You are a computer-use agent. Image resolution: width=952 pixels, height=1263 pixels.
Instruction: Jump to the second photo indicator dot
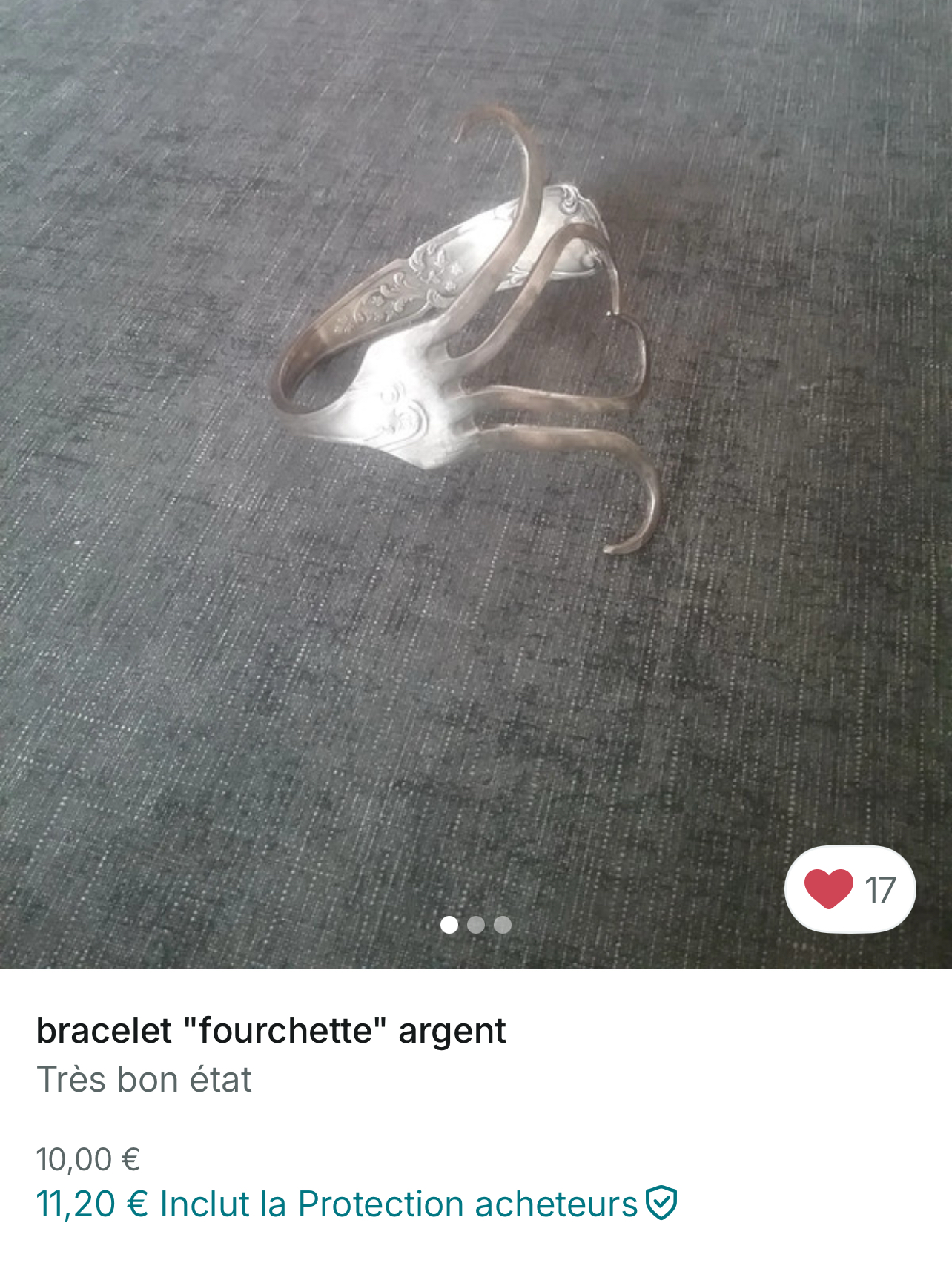(x=476, y=925)
